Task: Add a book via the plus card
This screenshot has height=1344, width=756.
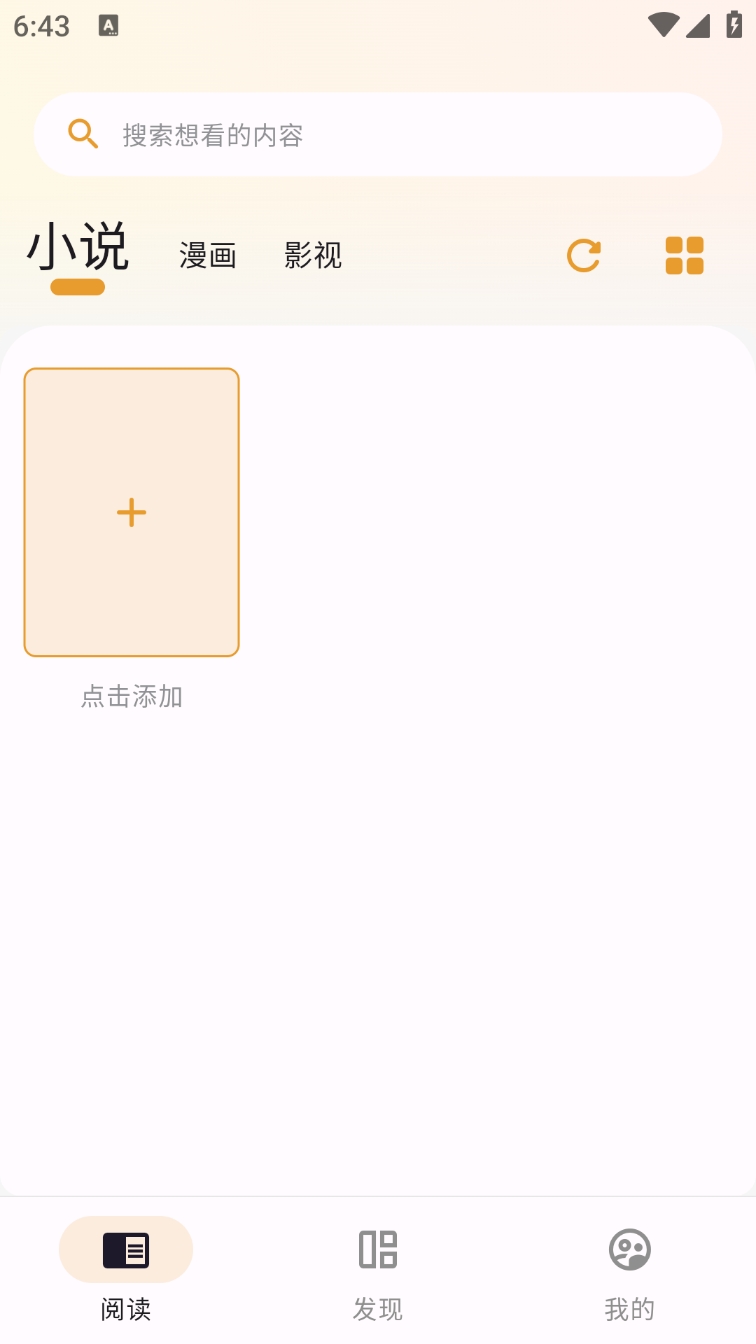Action: (x=131, y=512)
